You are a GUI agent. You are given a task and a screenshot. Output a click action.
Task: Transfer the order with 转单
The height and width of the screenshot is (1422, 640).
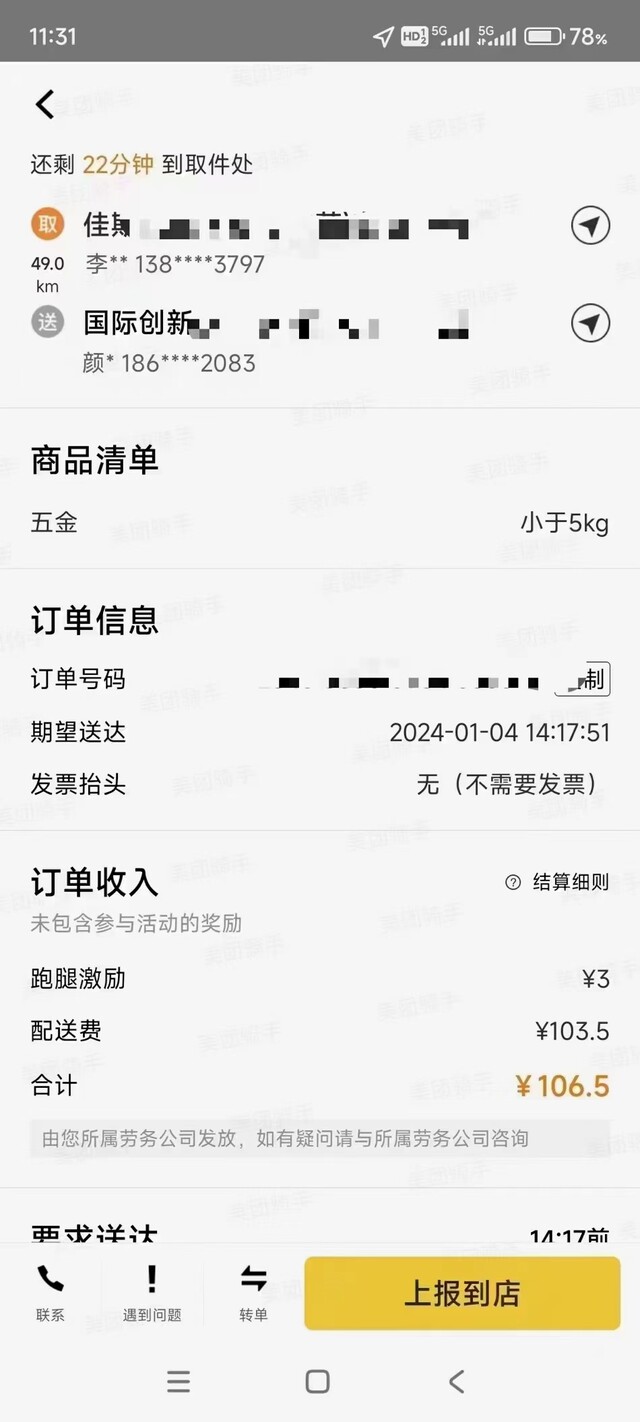coord(254,1292)
